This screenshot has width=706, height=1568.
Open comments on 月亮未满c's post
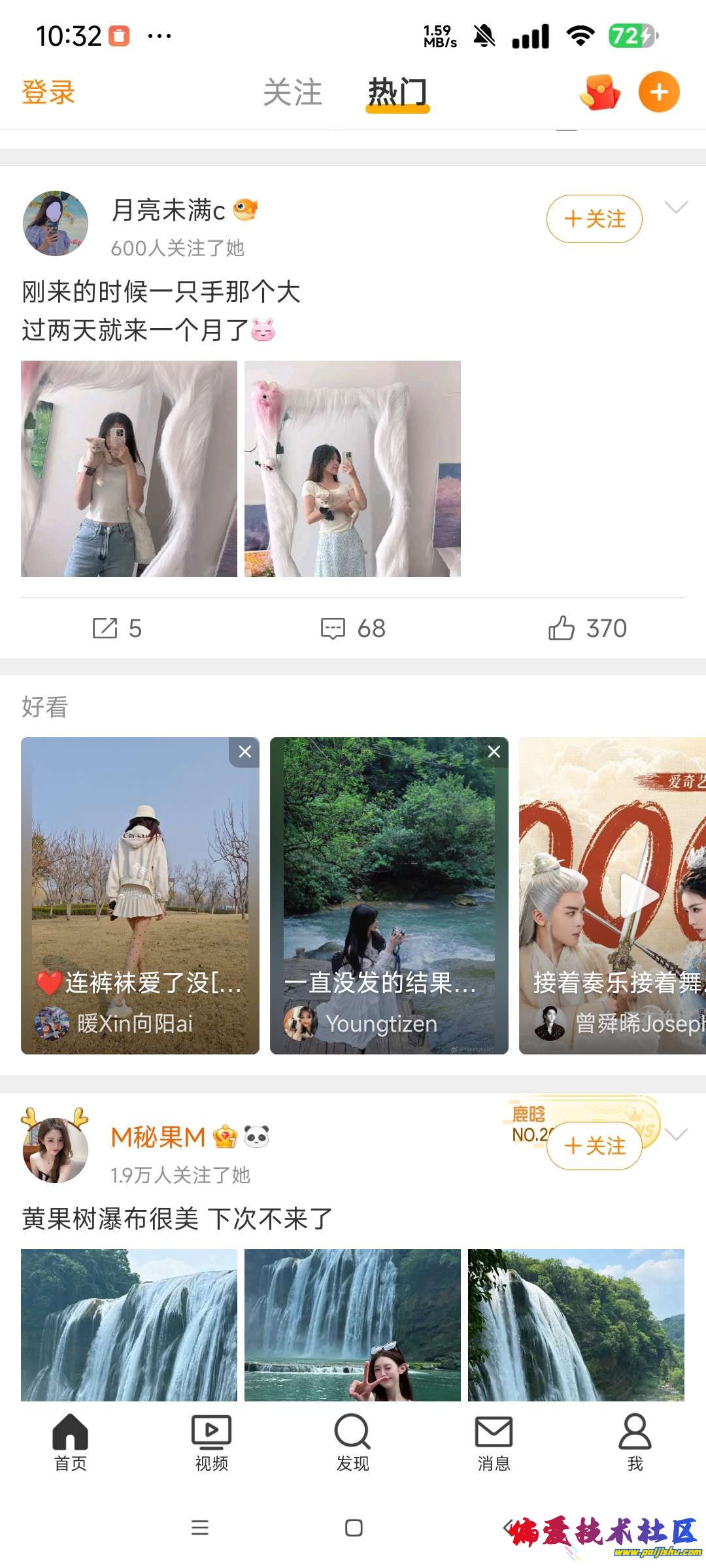point(353,629)
